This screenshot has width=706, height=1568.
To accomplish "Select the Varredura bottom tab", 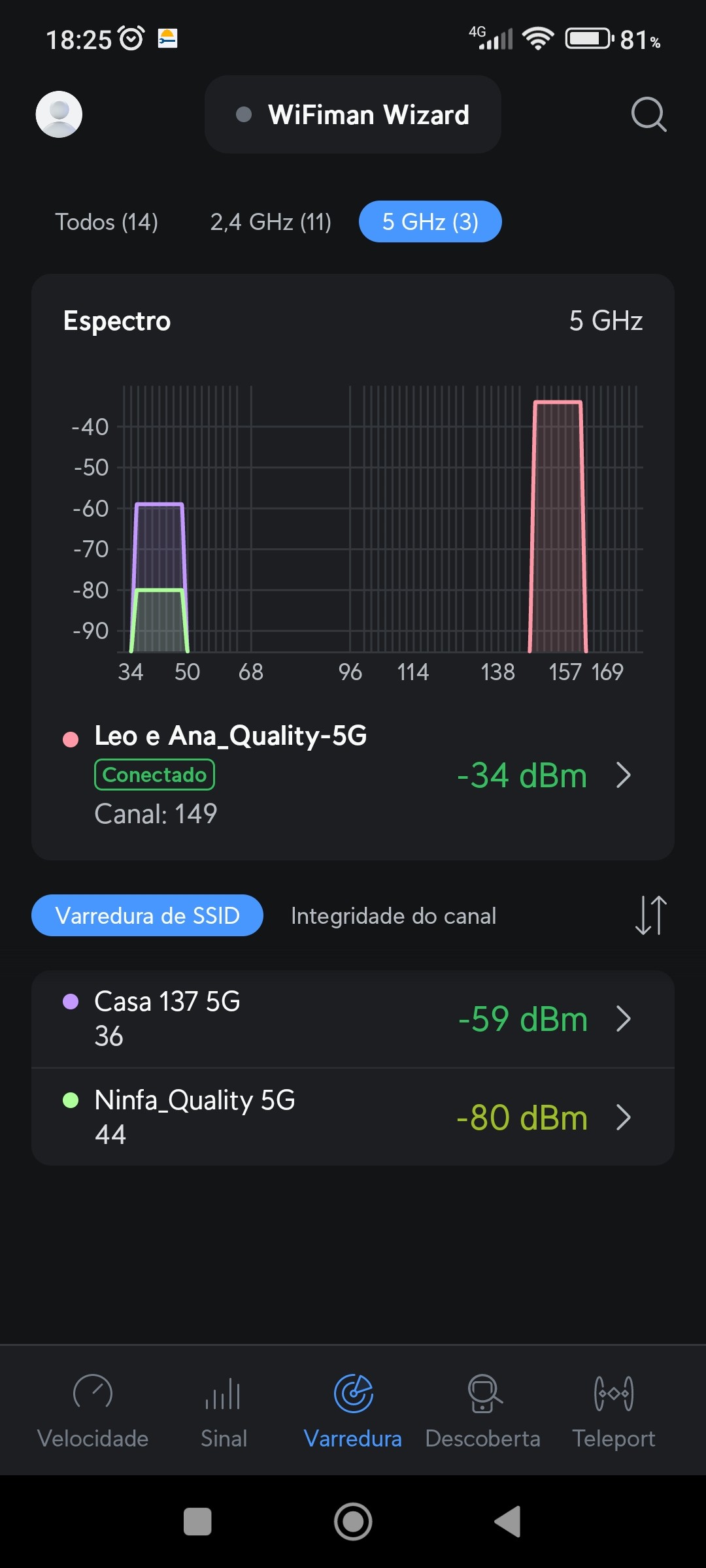I will (x=353, y=1410).
